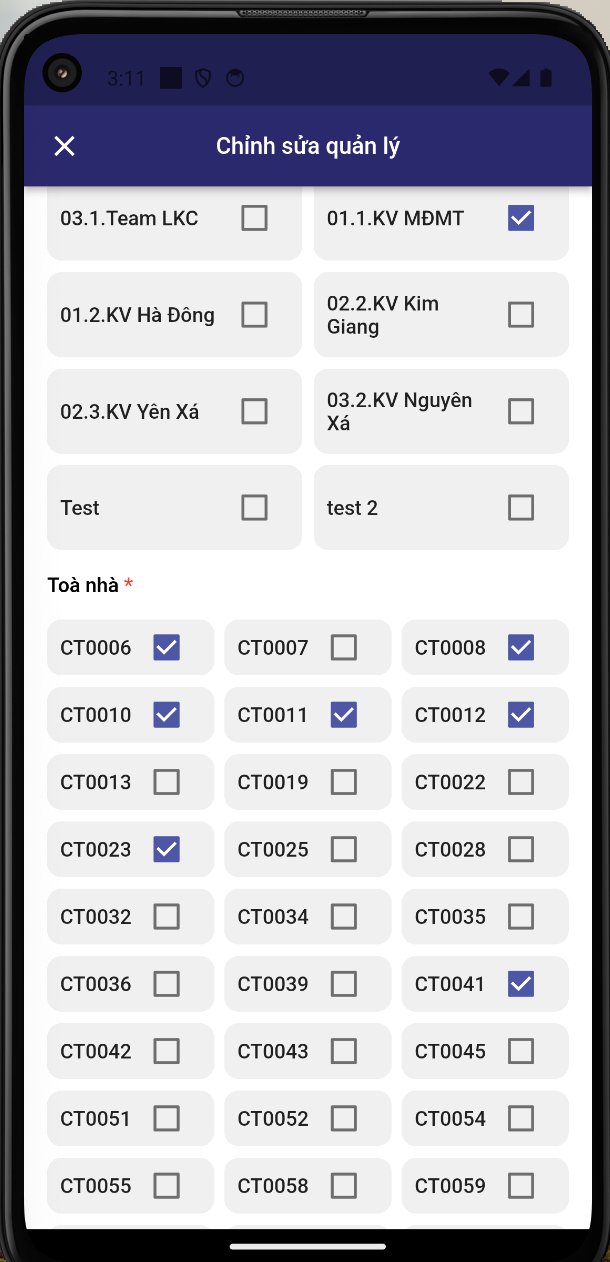Screen dimensions: 610x1262
Task: Uncheck building CT0011
Action: [x=344, y=715]
